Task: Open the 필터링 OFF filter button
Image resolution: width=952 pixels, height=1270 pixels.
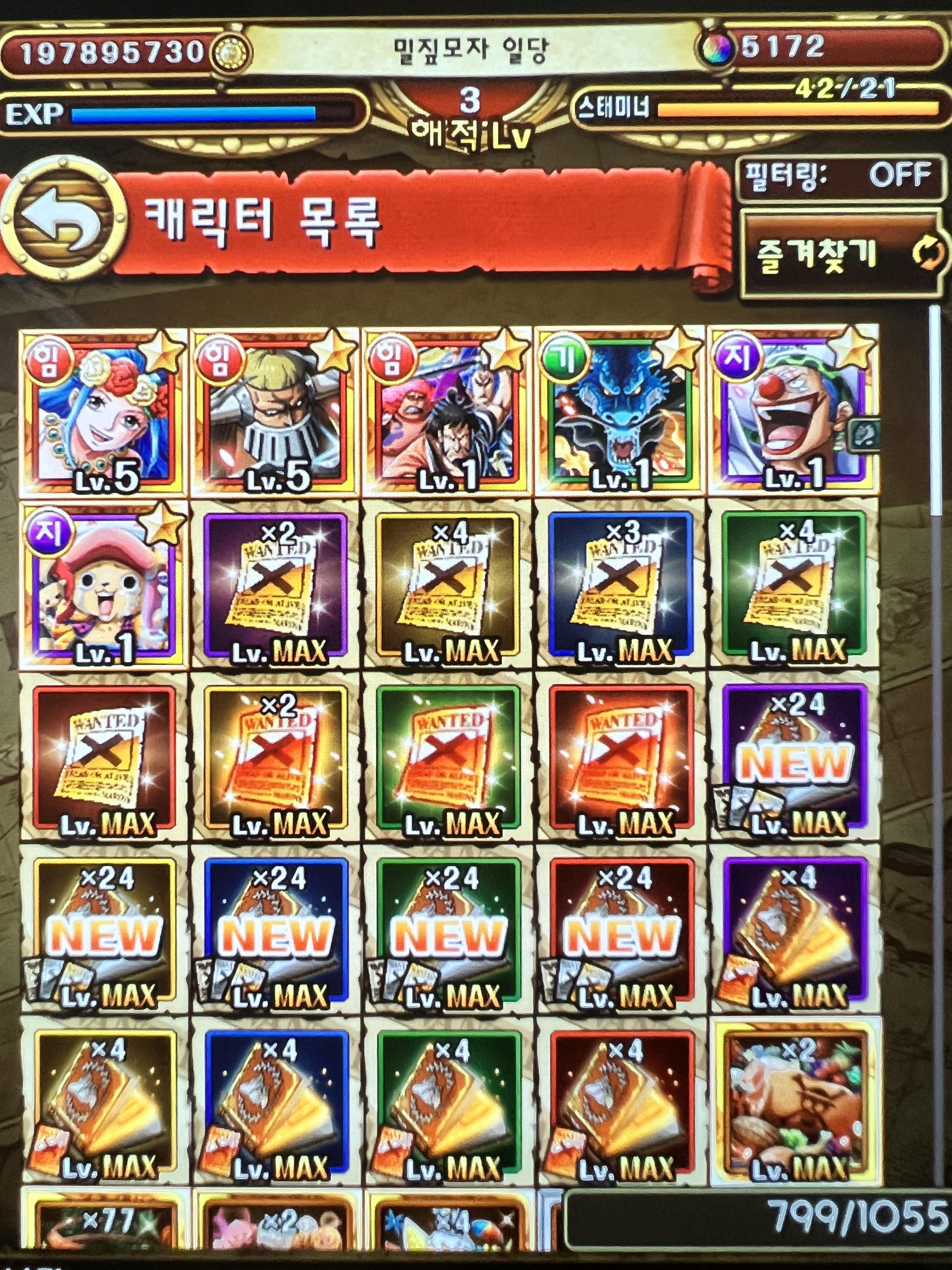Action: 839,177
